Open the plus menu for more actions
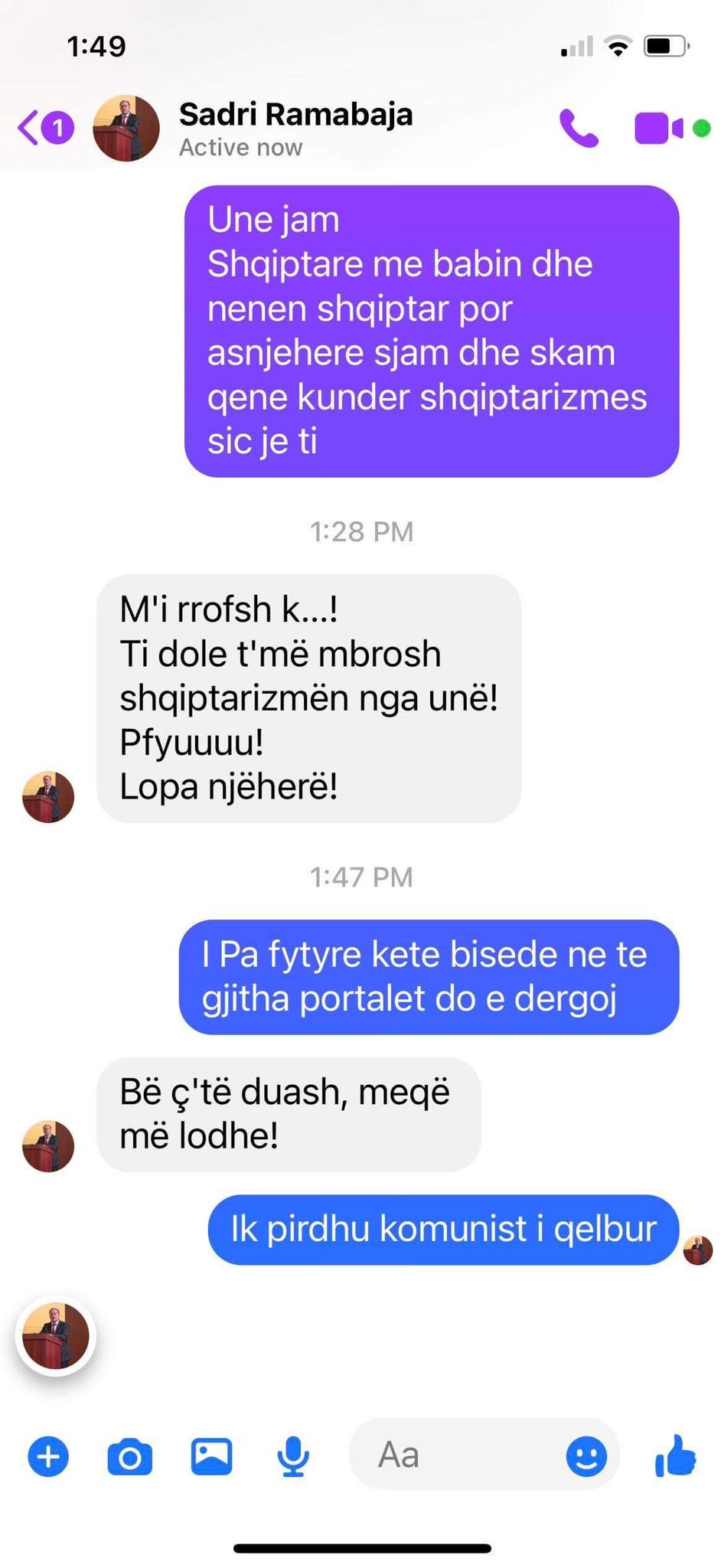The width and height of the screenshot is (724, 1568). tap(48, 1456)
